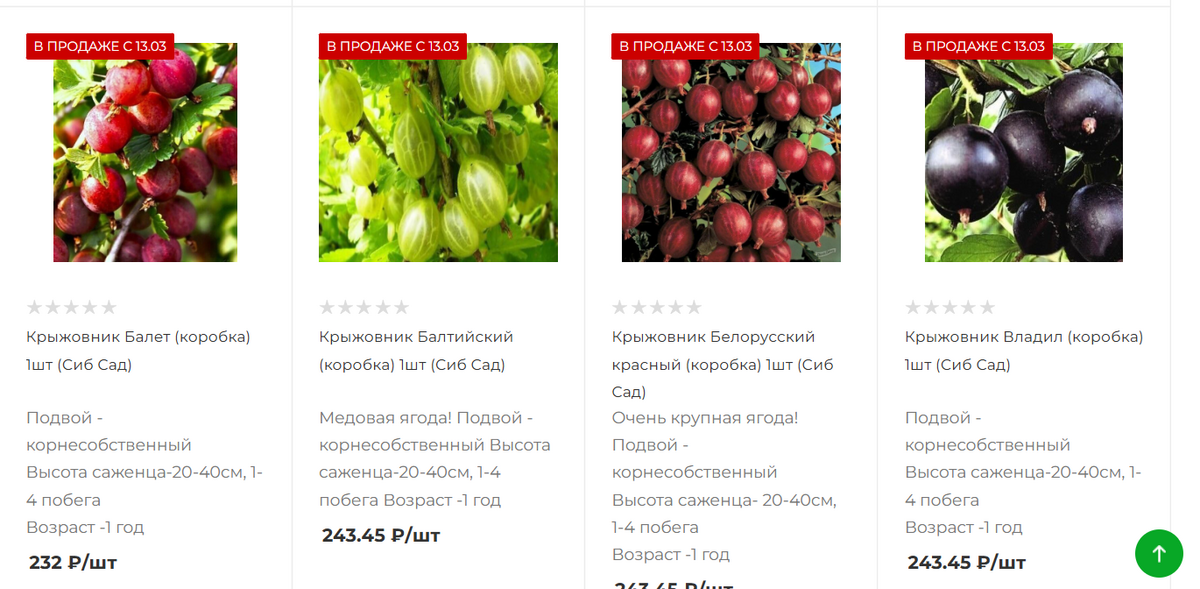Image resolution: width=1200 pixels, height=589 pixels.
Task: Open the Крыжовник Владил (коробка) title link
Action: (1023, 350)
